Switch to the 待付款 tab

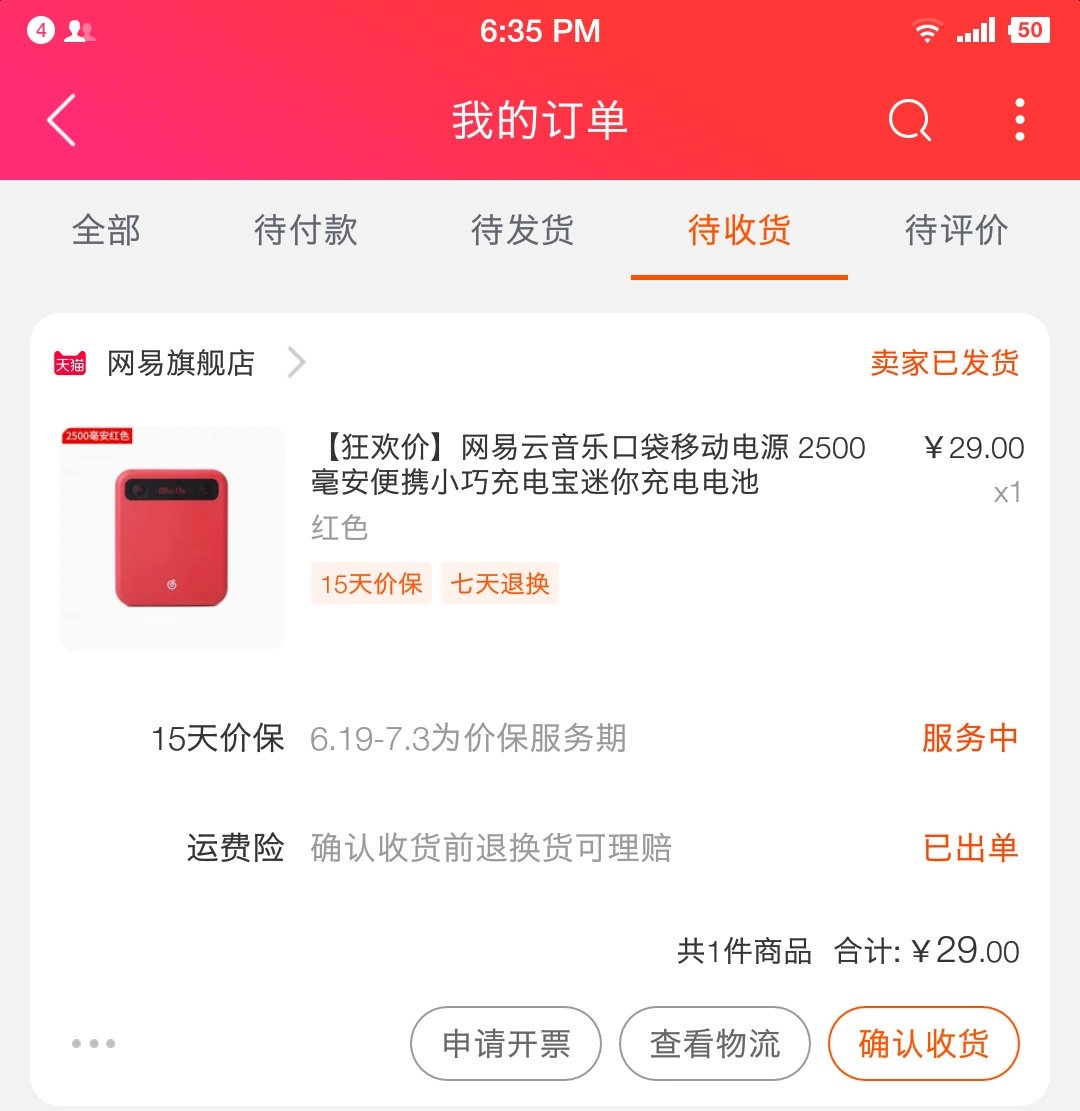coord(305,230)
